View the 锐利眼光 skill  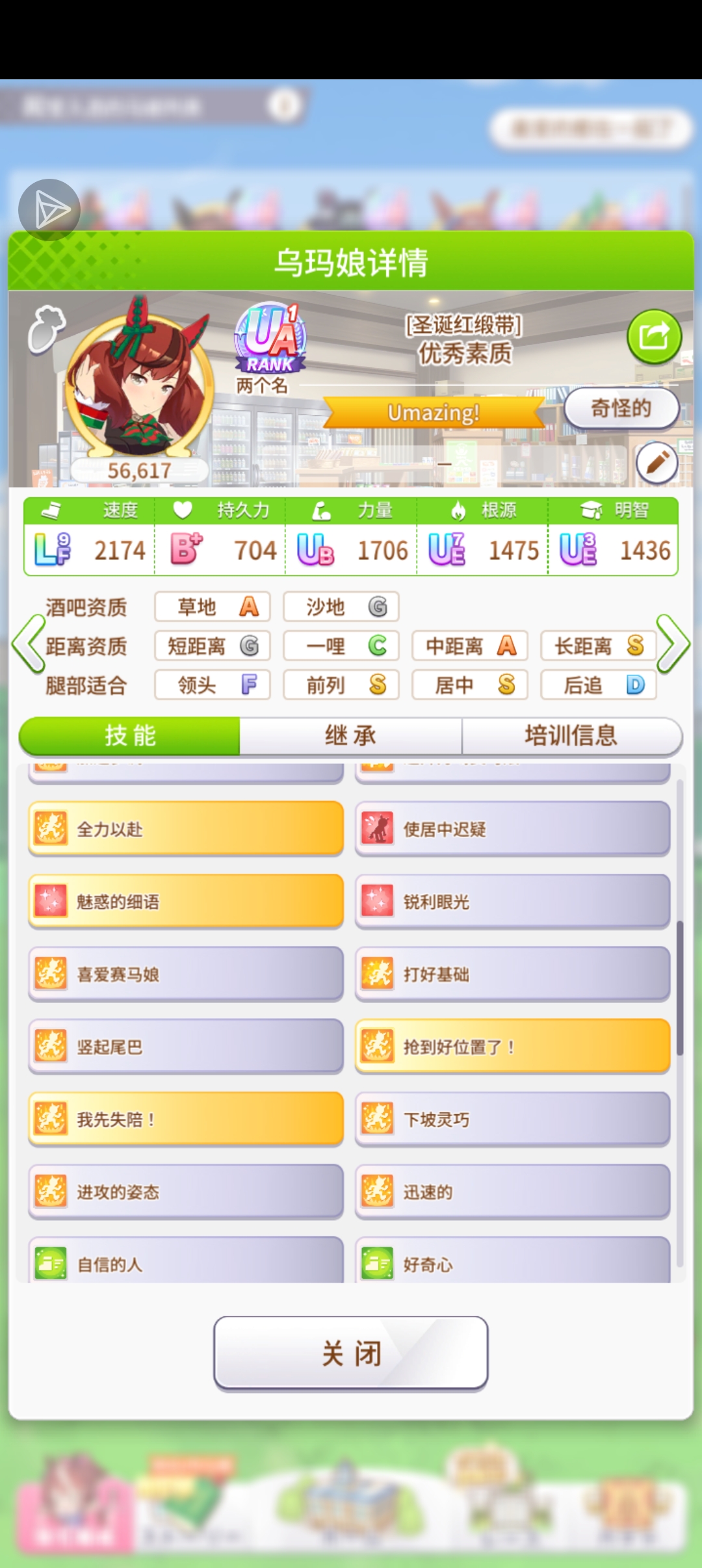512,902
